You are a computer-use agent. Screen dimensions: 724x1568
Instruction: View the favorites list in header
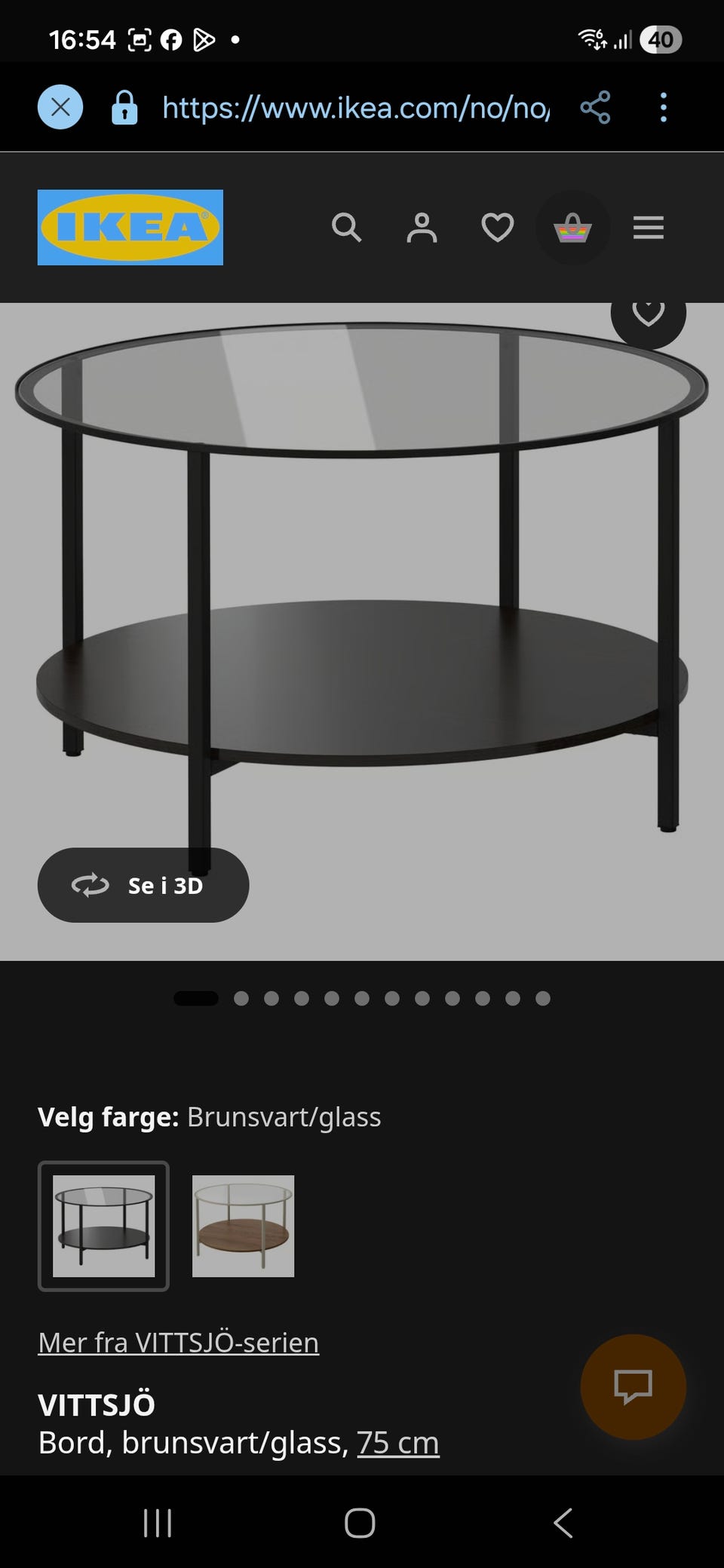497,227
